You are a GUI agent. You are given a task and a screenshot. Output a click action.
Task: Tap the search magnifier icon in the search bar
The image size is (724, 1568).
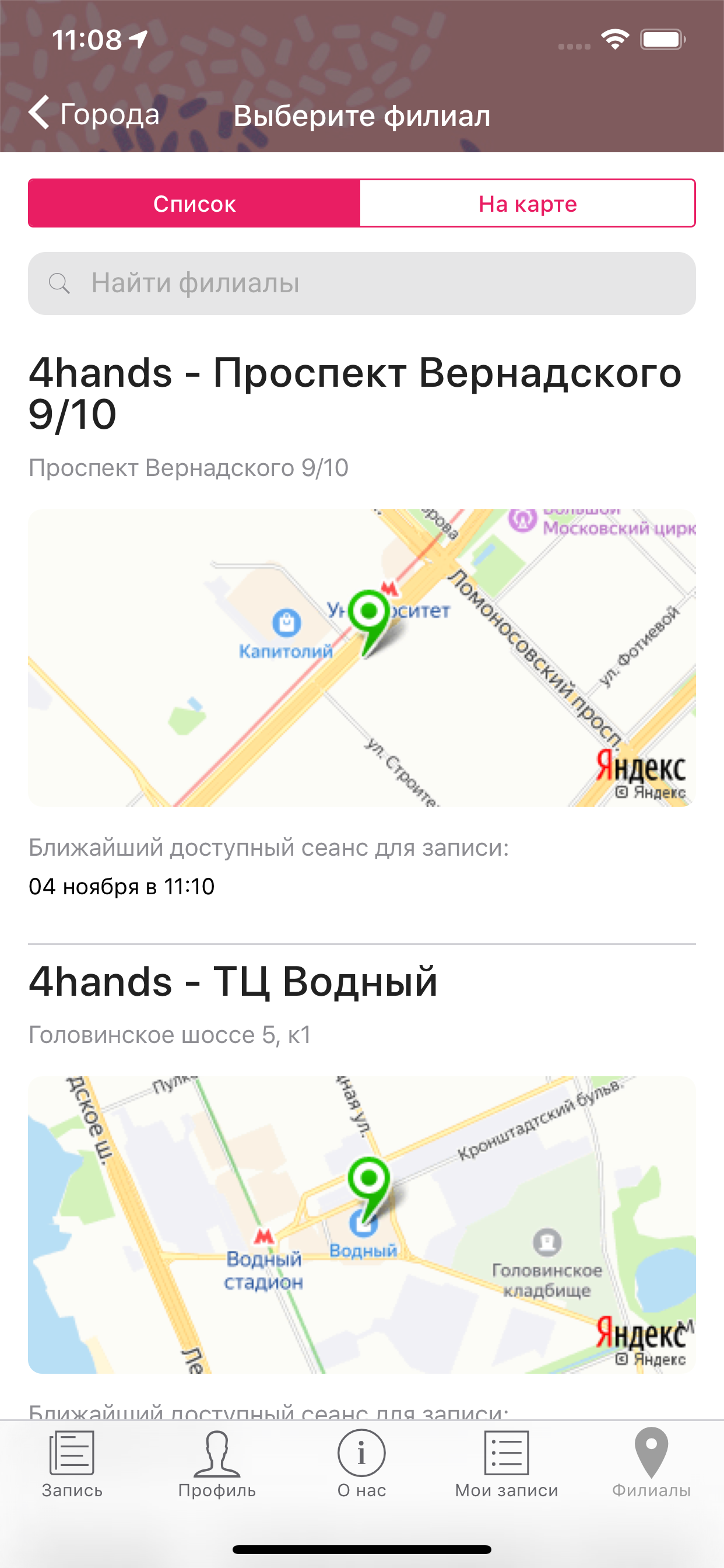59,282
